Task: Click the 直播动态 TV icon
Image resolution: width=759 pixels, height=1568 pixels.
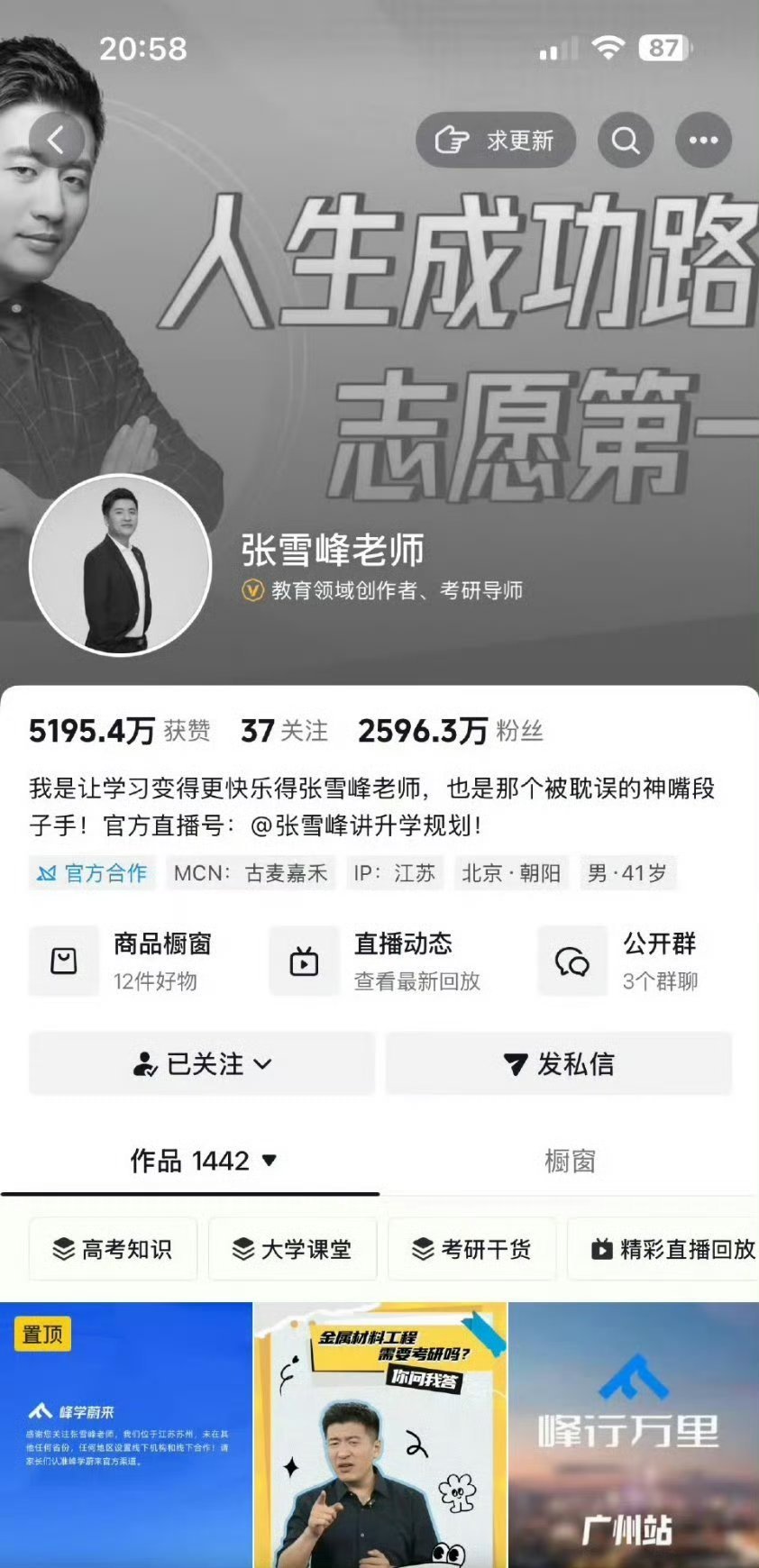Action: tap(304, 962)
